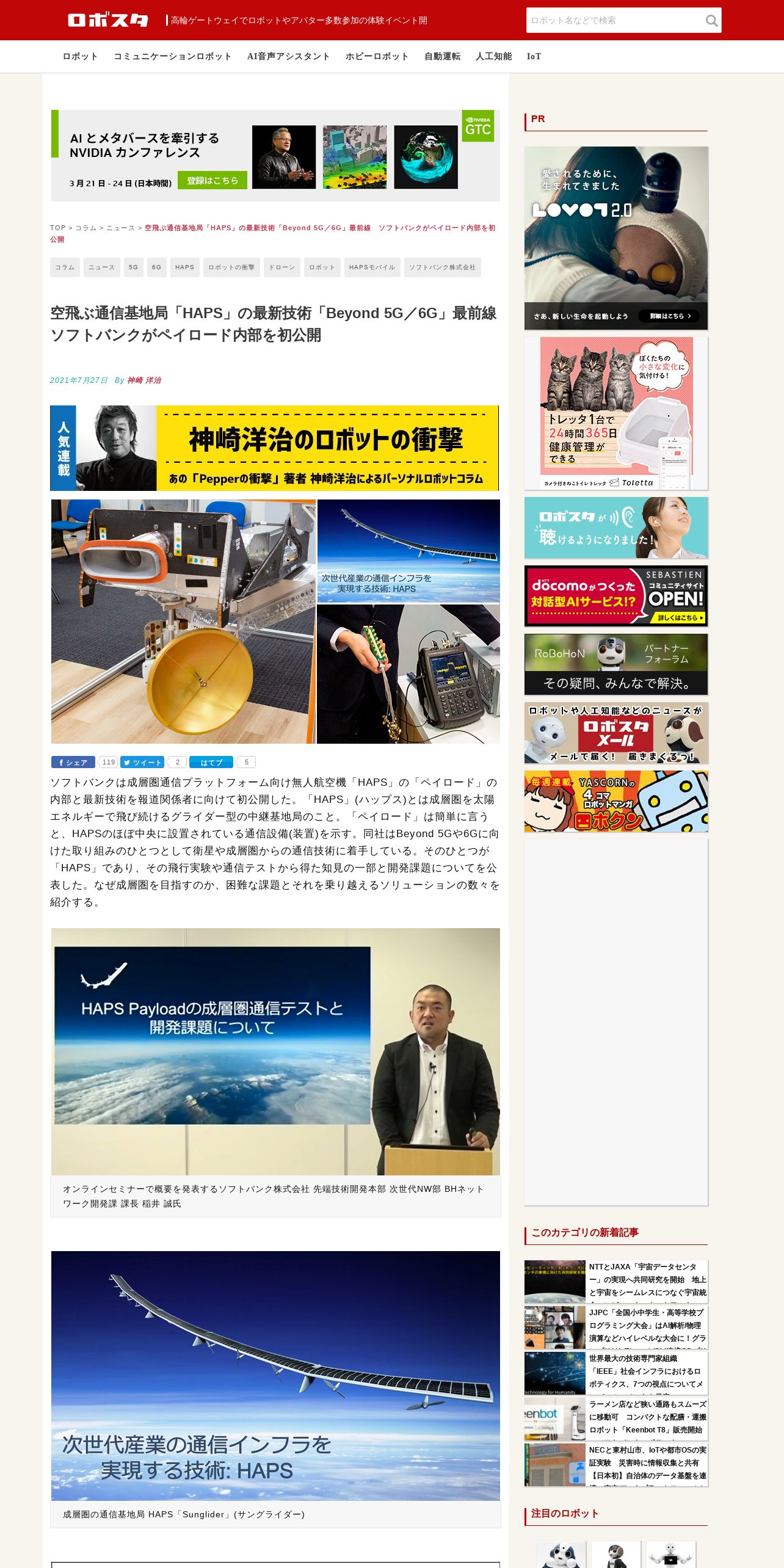Tap the ロボット名などで検索 search field

(x=615, y=20)
